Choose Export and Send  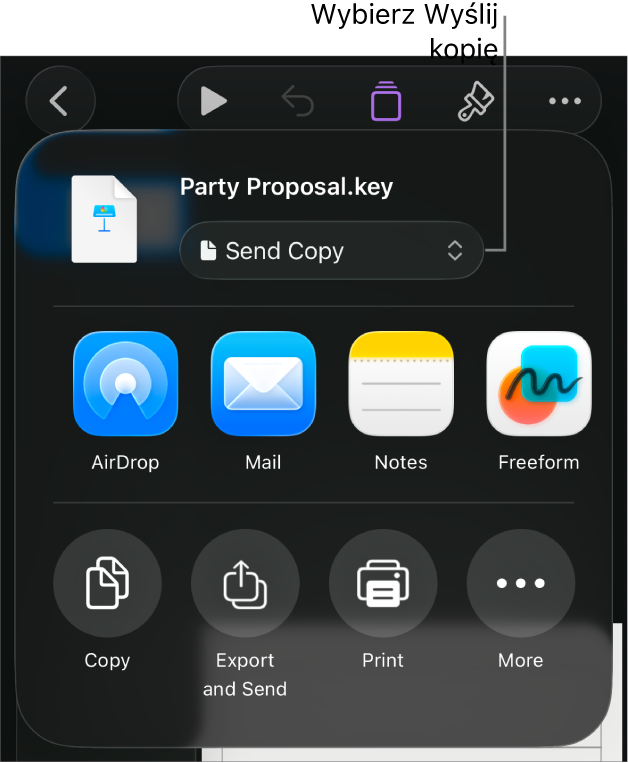click(x=245, y=584)
